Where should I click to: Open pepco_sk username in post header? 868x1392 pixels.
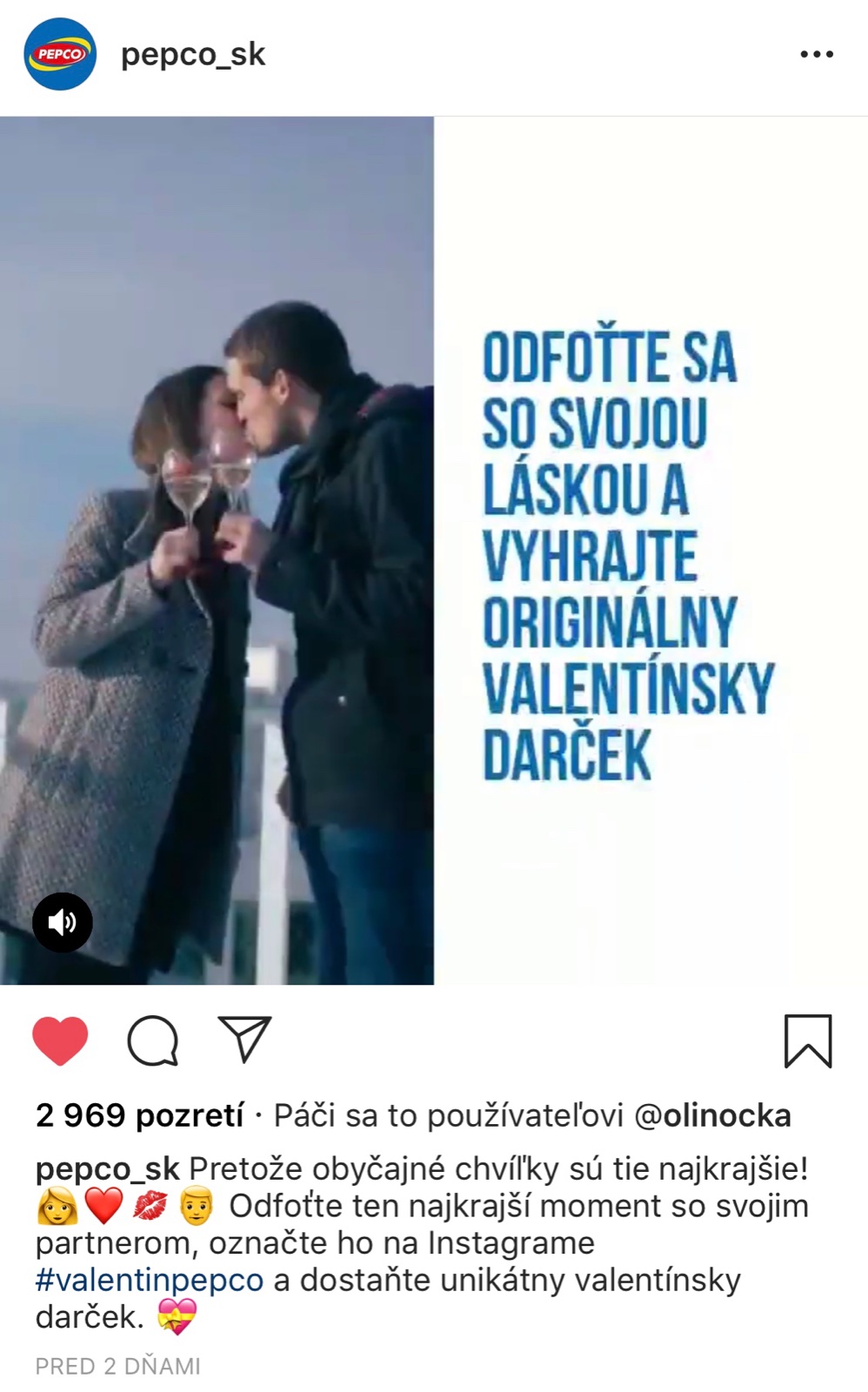[192, 55]
